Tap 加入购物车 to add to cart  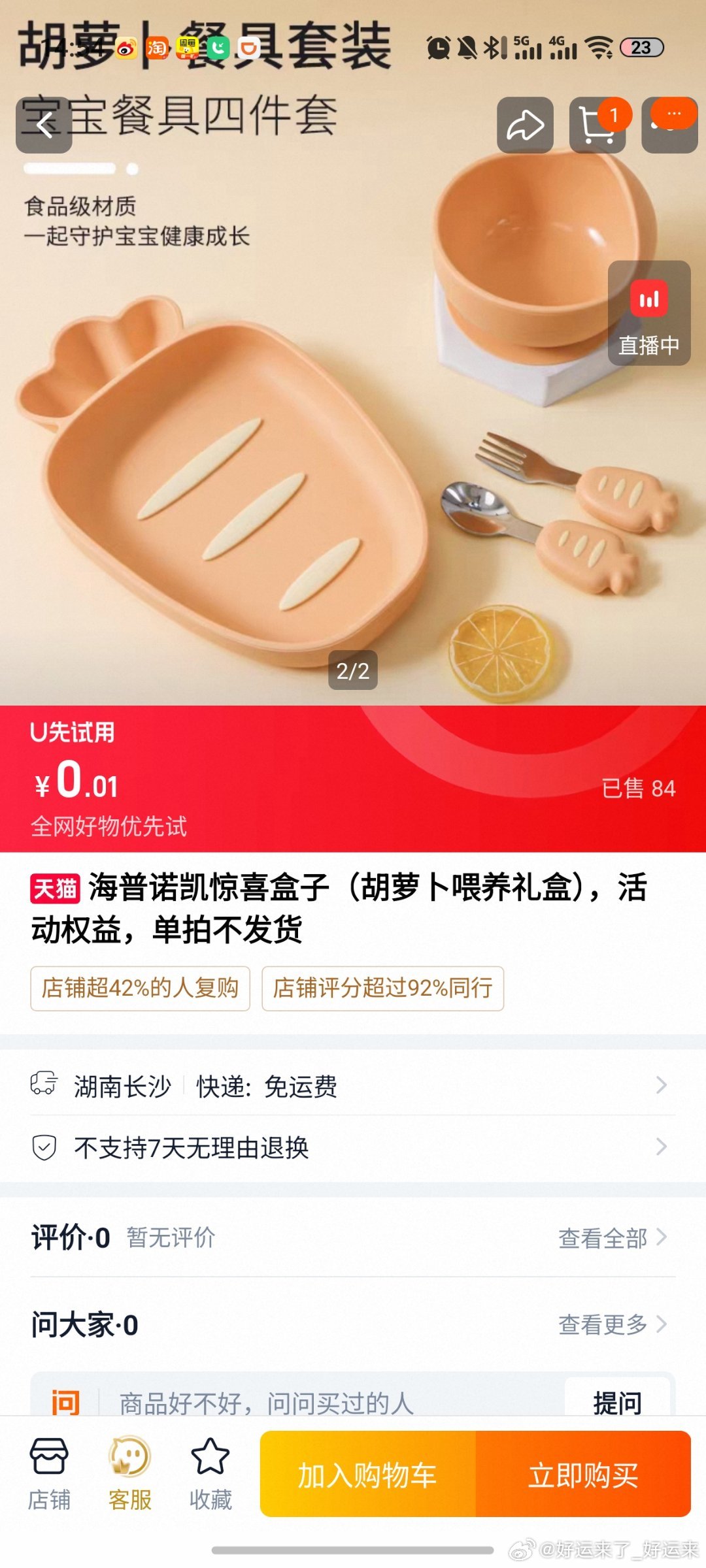pos(367,1475)
